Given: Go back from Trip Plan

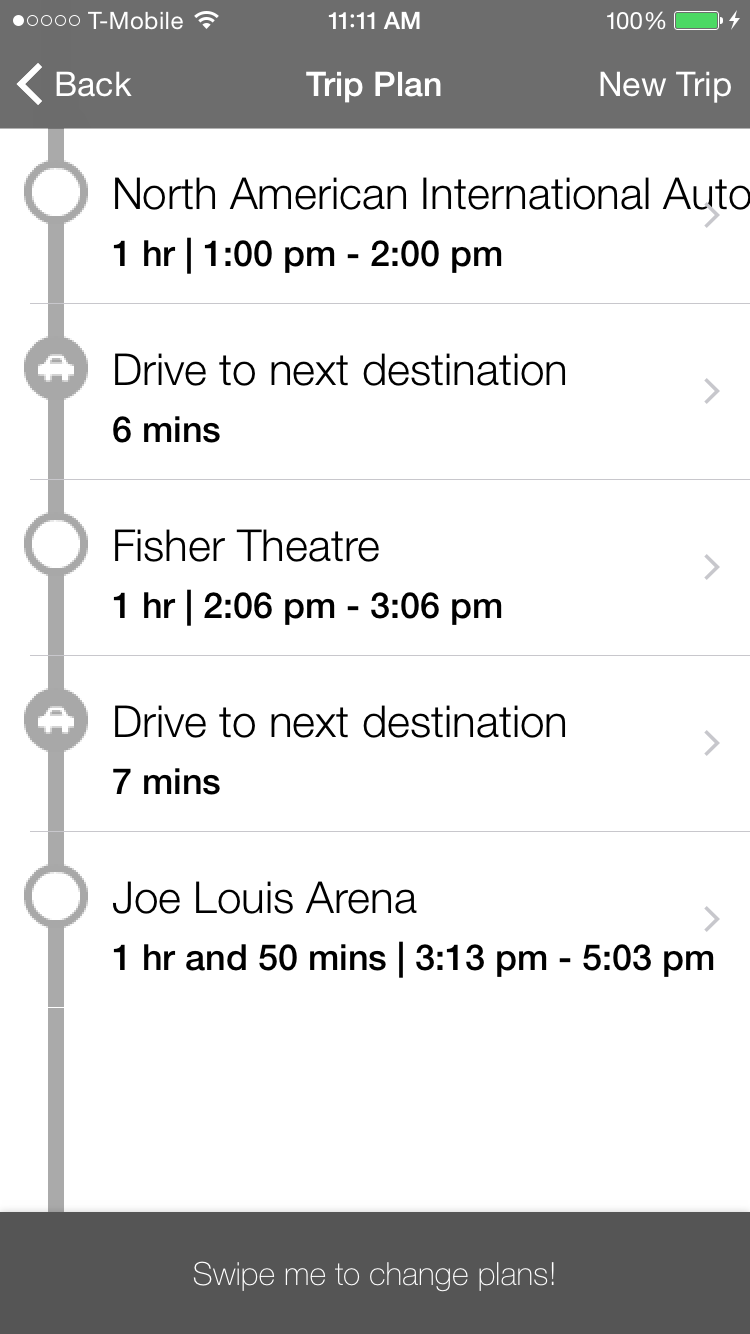Looking at the screenshot, I should [x=75, y=85].
